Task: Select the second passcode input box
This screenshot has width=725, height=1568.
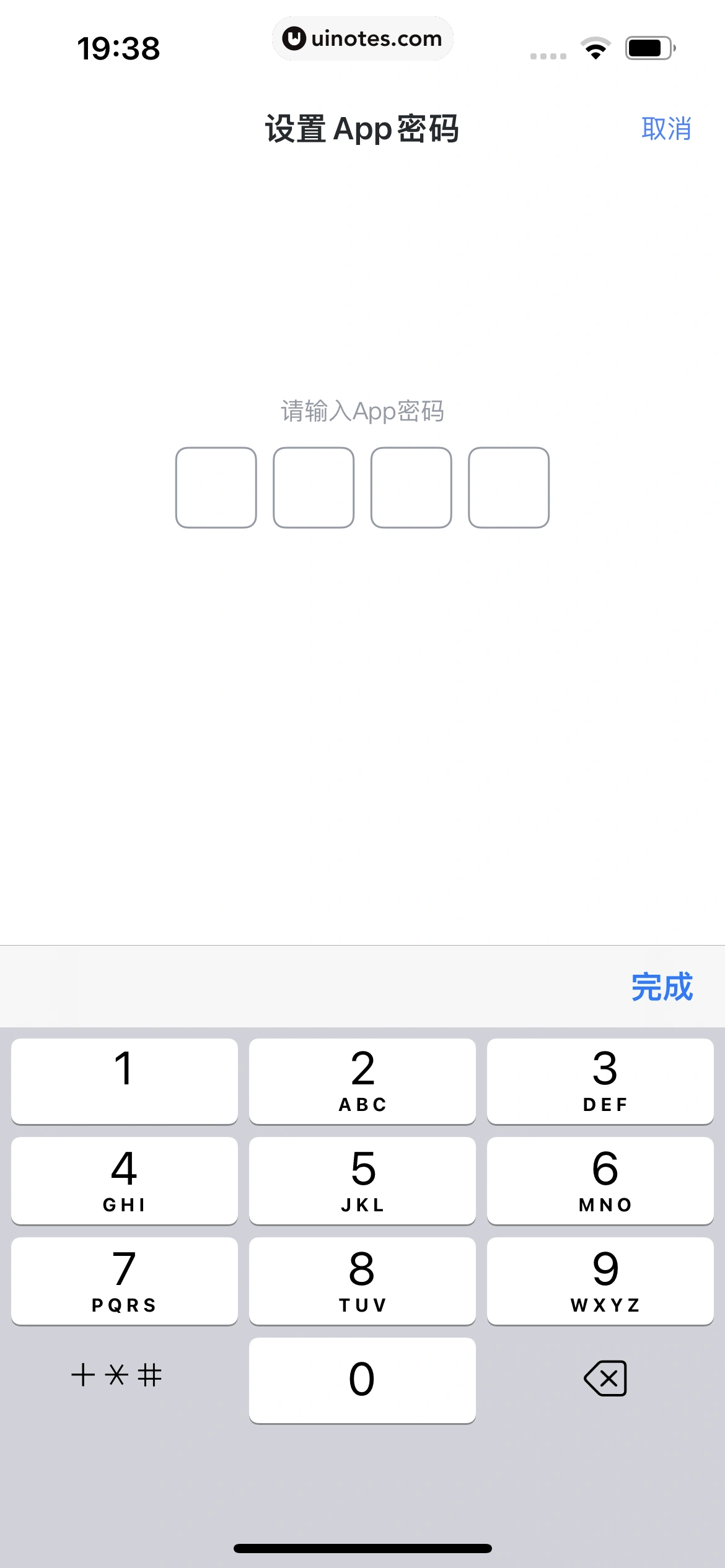Action: [314, 489]
